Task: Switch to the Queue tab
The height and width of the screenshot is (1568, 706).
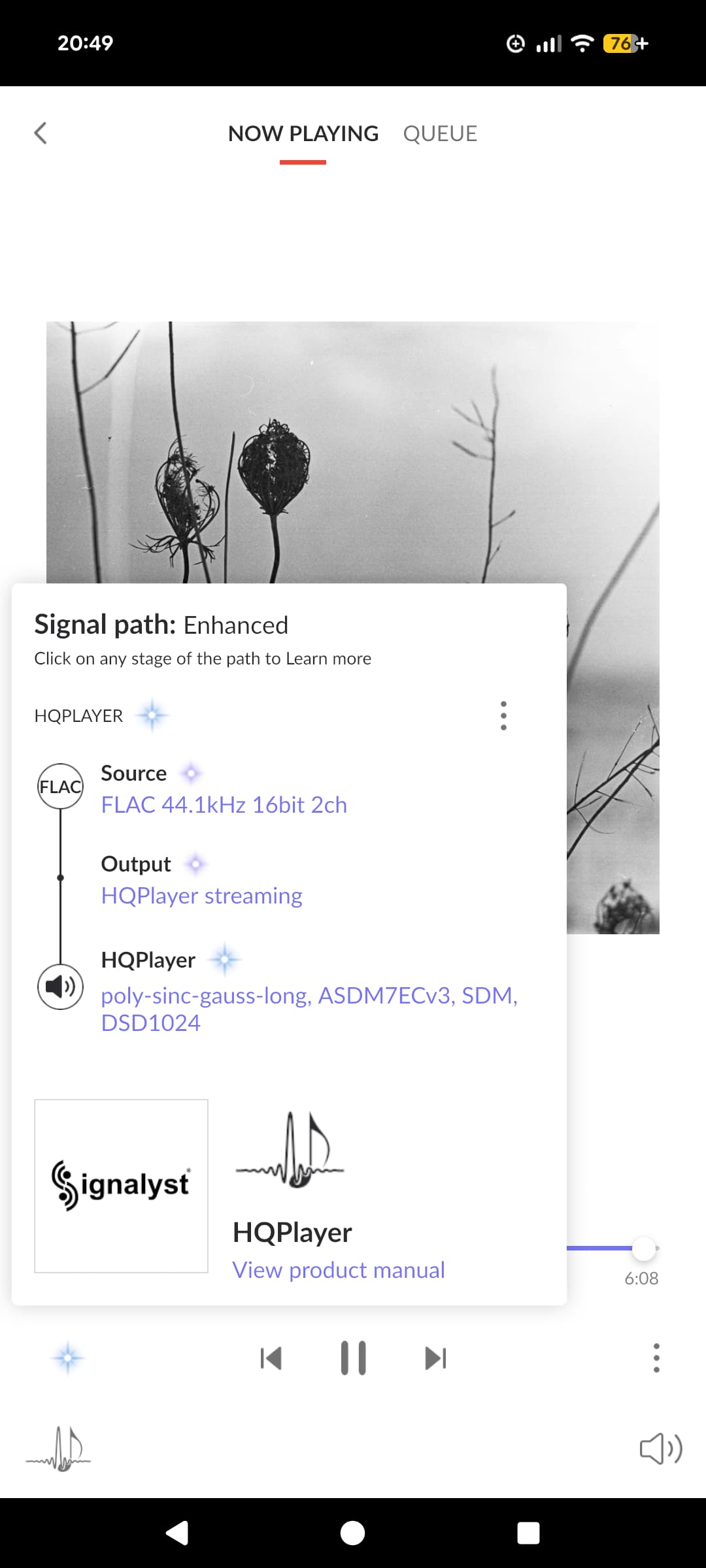Action: coord(440,133)
